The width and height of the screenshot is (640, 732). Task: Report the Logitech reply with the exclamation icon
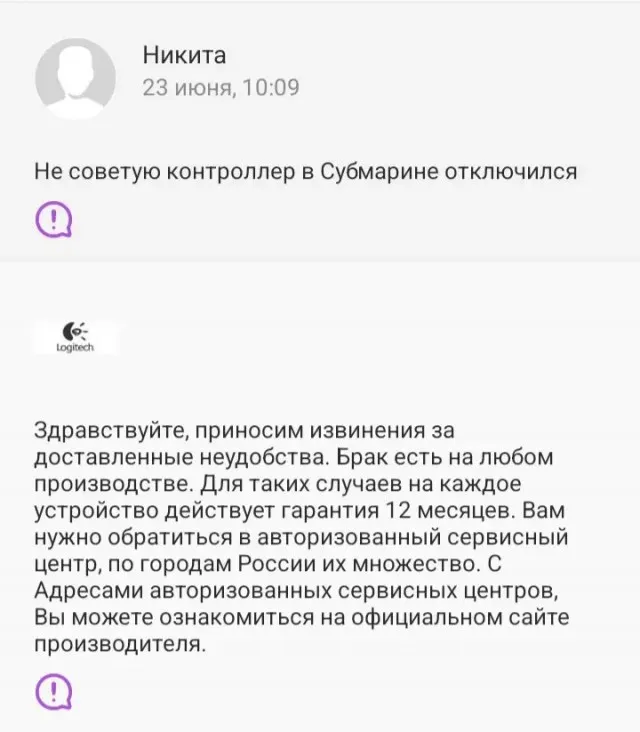coord(54,689)
